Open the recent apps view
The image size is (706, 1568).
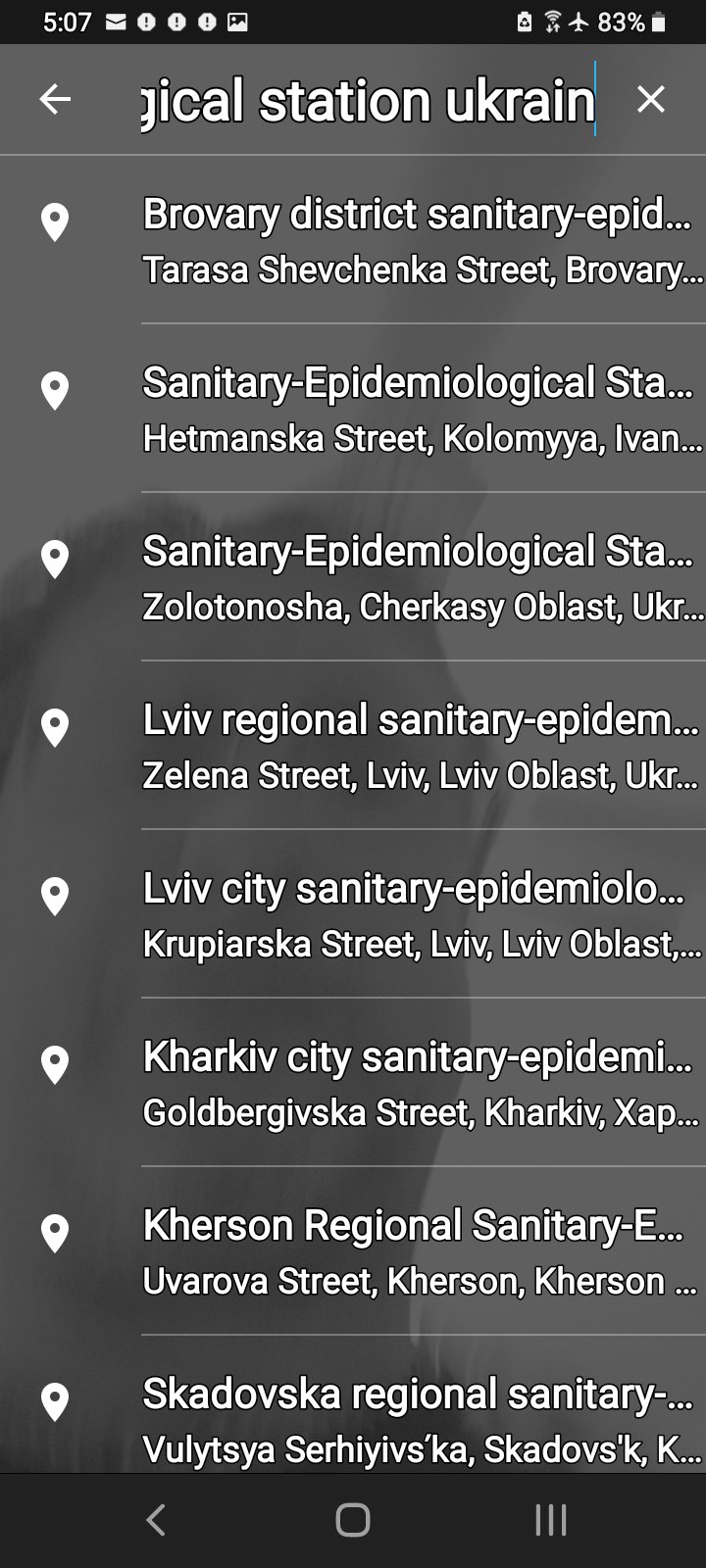tap(550, 1520)
